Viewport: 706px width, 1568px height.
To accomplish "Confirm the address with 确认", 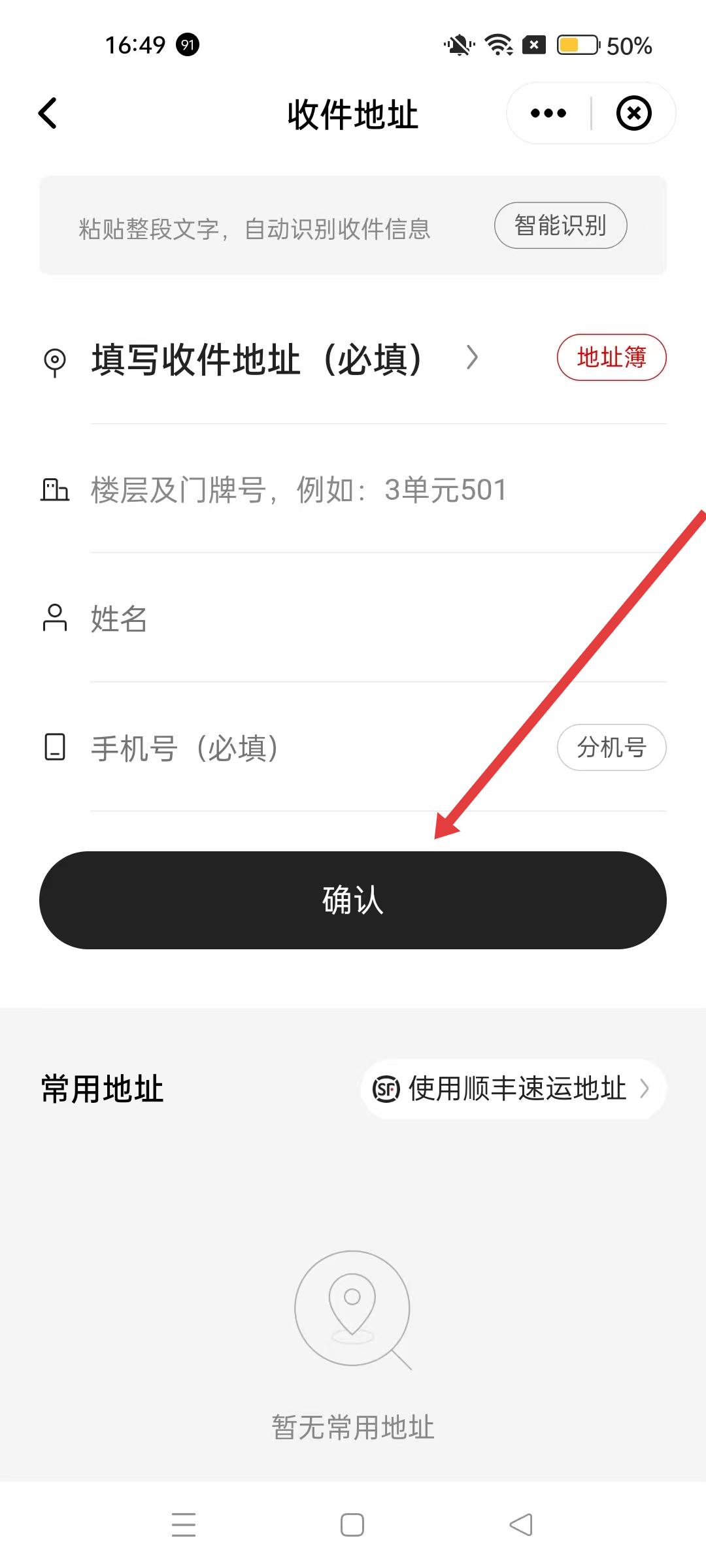I will [x=353, y=900].
